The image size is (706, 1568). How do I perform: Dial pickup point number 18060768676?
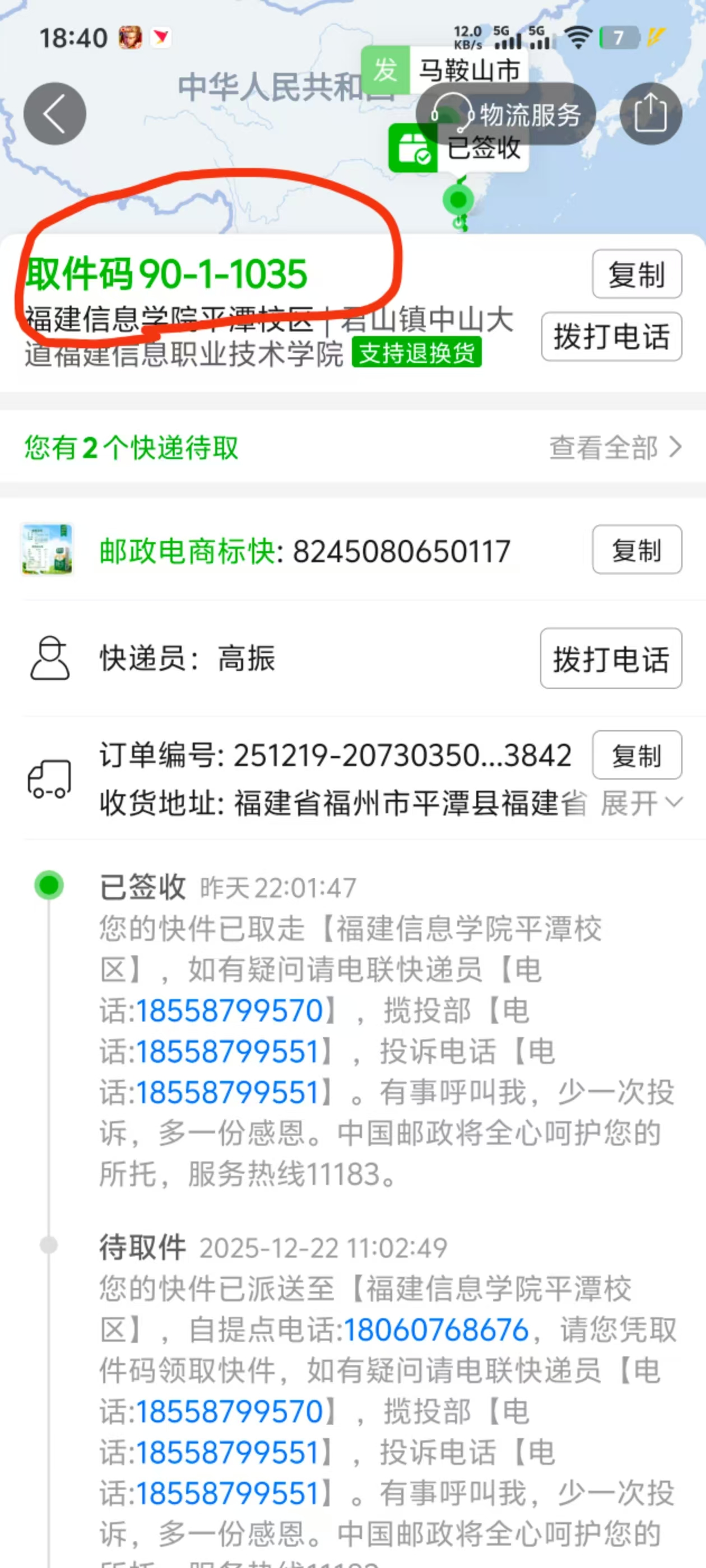coord(436,1329)
